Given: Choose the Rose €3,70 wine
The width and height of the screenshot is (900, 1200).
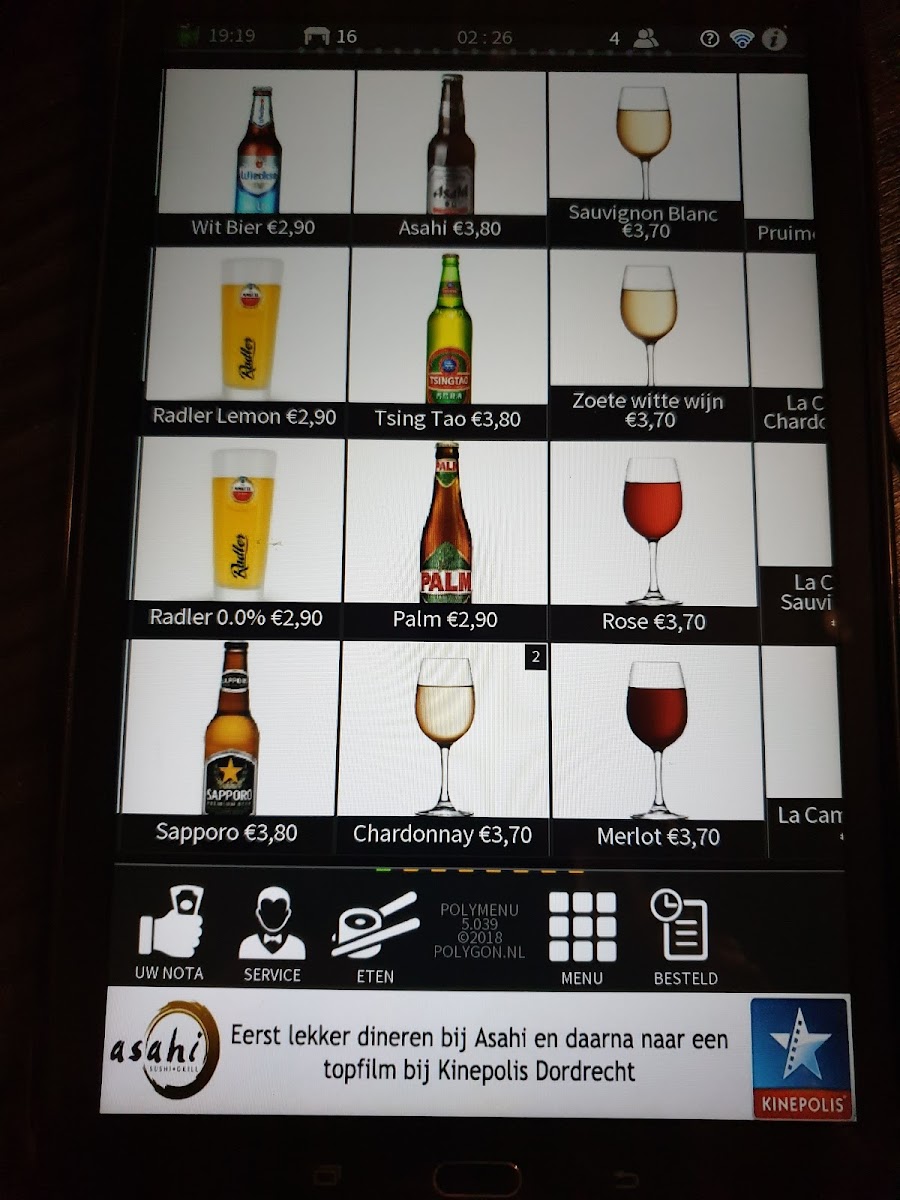Looking at the screenshot, I should tap(653, 541).
